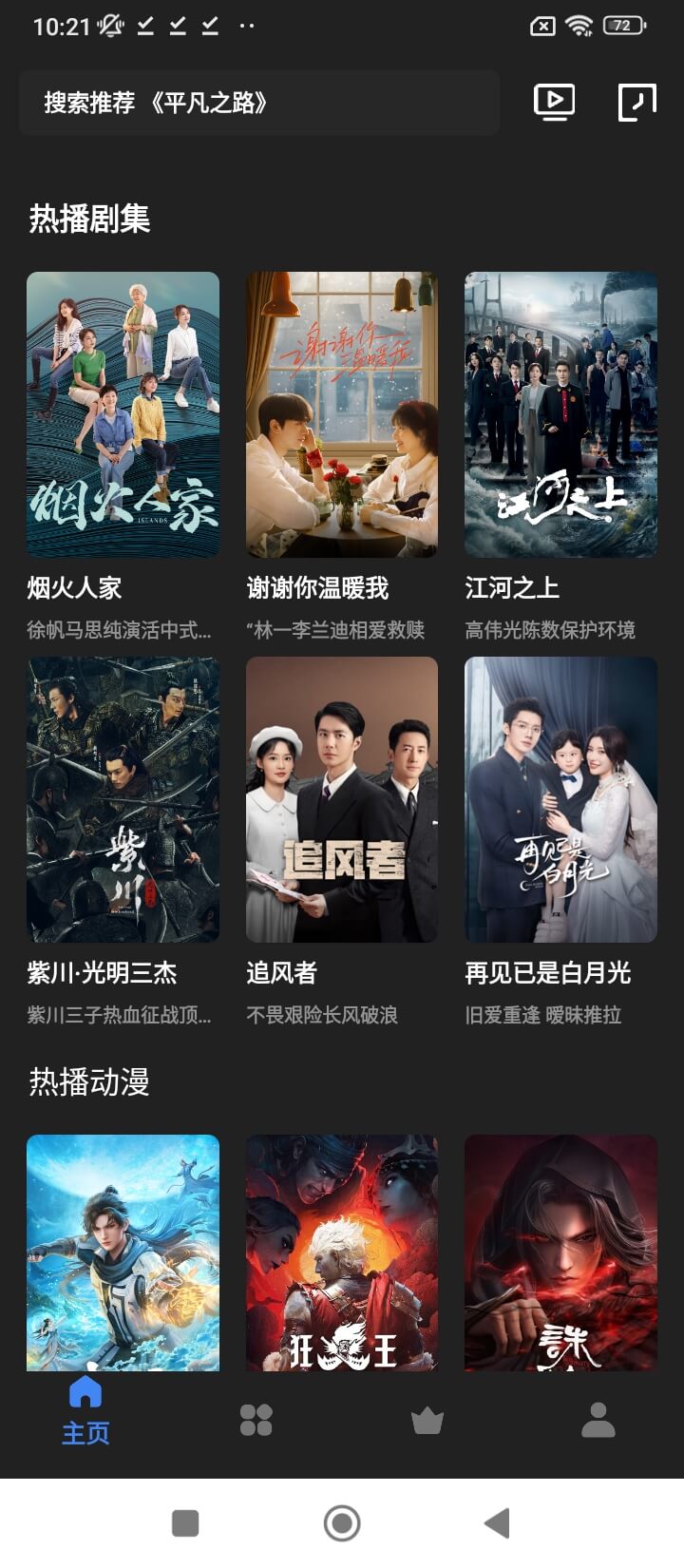The width and height of the screenshot is (684, 1568).
Task: Switch to the crown rankings tab
Action: click(427, 1420)
